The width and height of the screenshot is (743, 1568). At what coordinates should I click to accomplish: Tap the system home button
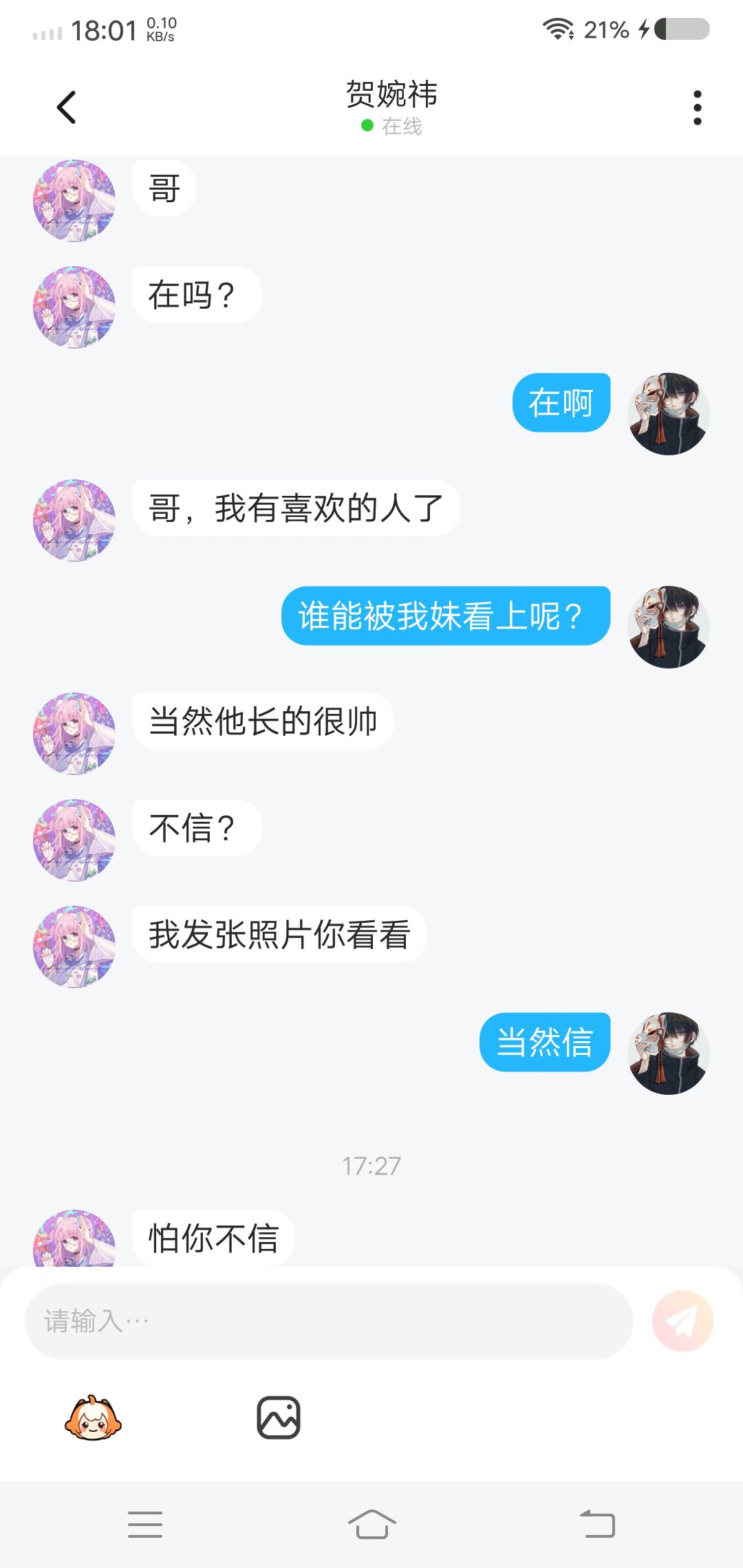pos(371,1524)
